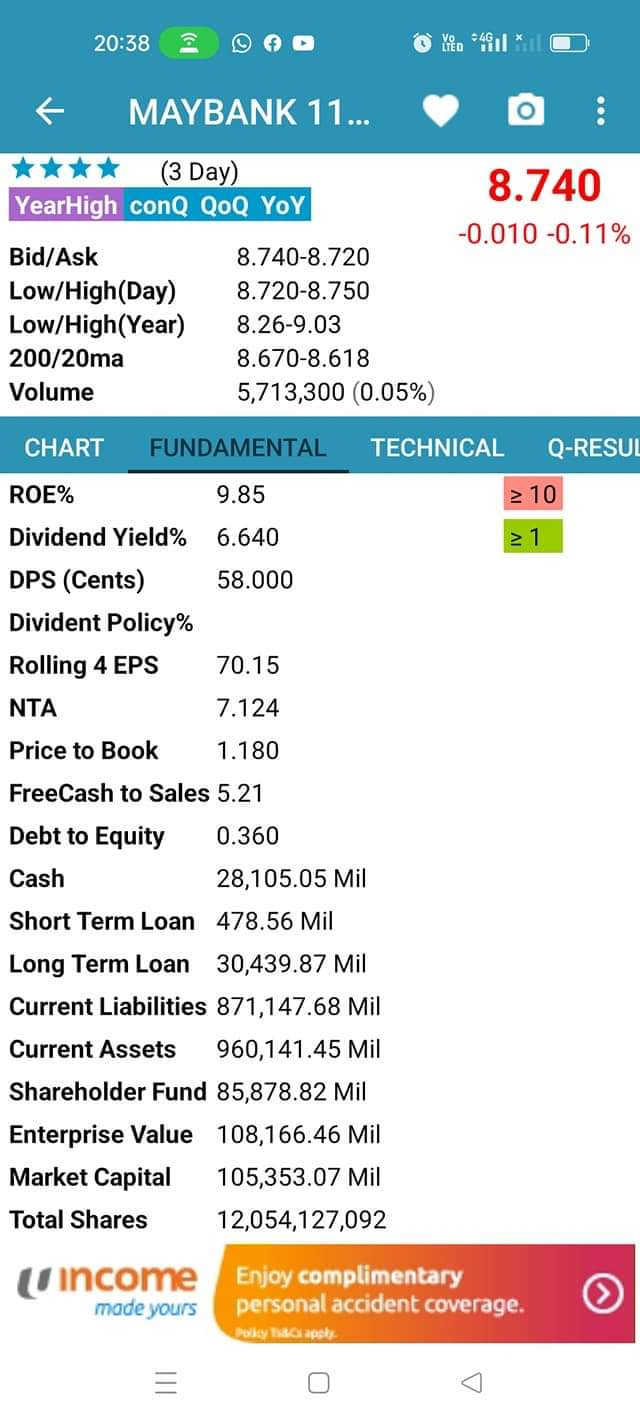Open the three-dot overflow menu
Image resolution: width=640 pixels, height=1422 pixels.
pos(600,111)
